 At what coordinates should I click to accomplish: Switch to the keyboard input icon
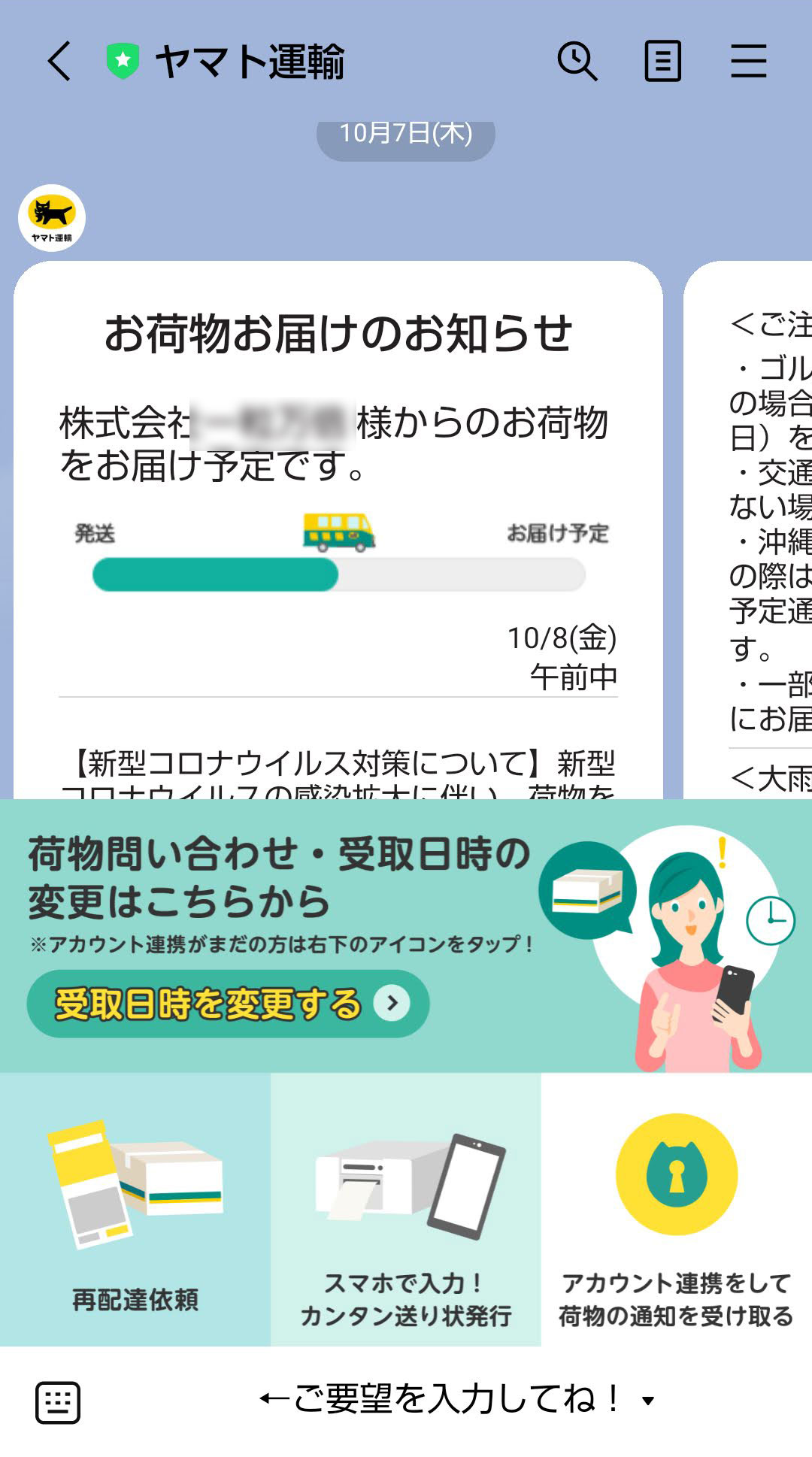pyautogui.click(x=58, y=1402)
